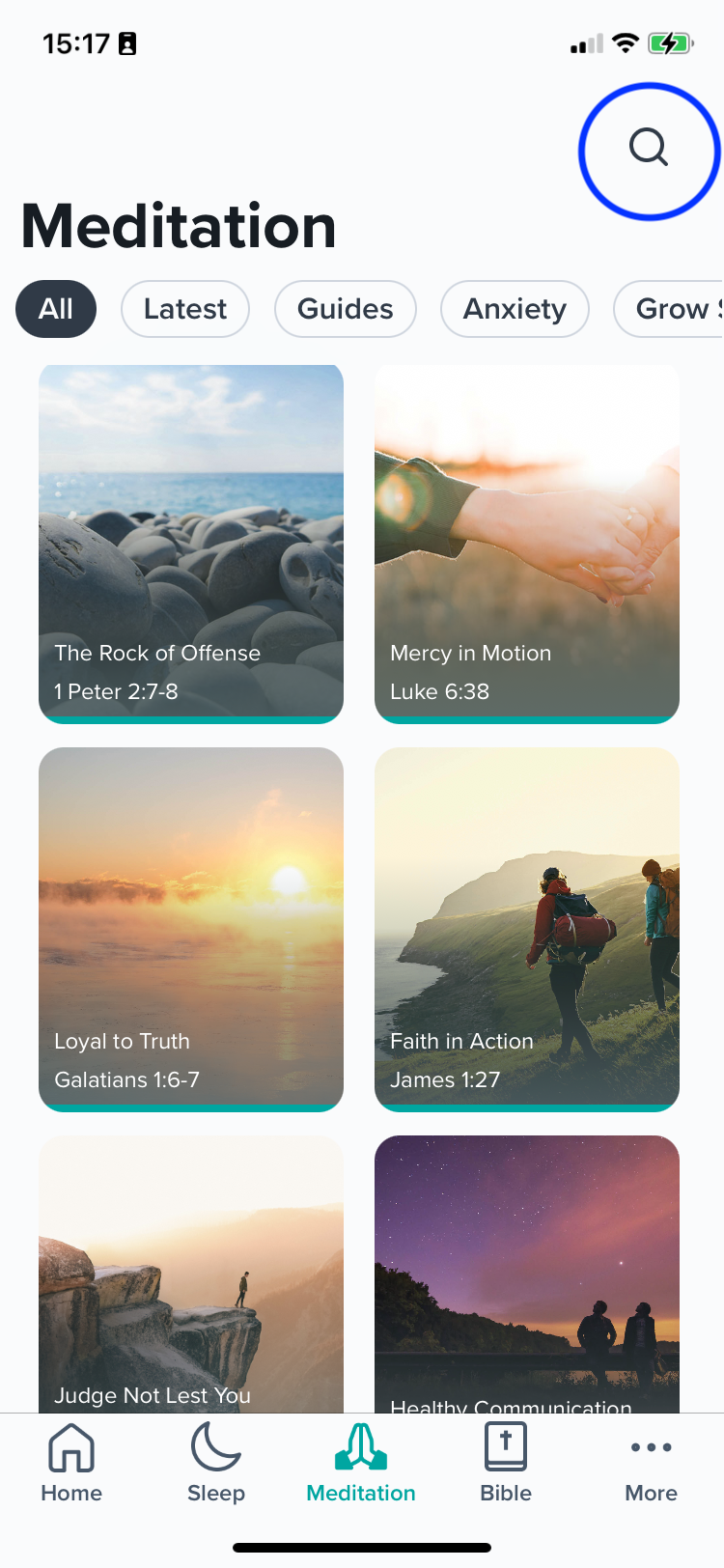This screenshot has height=1568, width=724.
Task: Open the More menu tab
Action: (651, 1464)
